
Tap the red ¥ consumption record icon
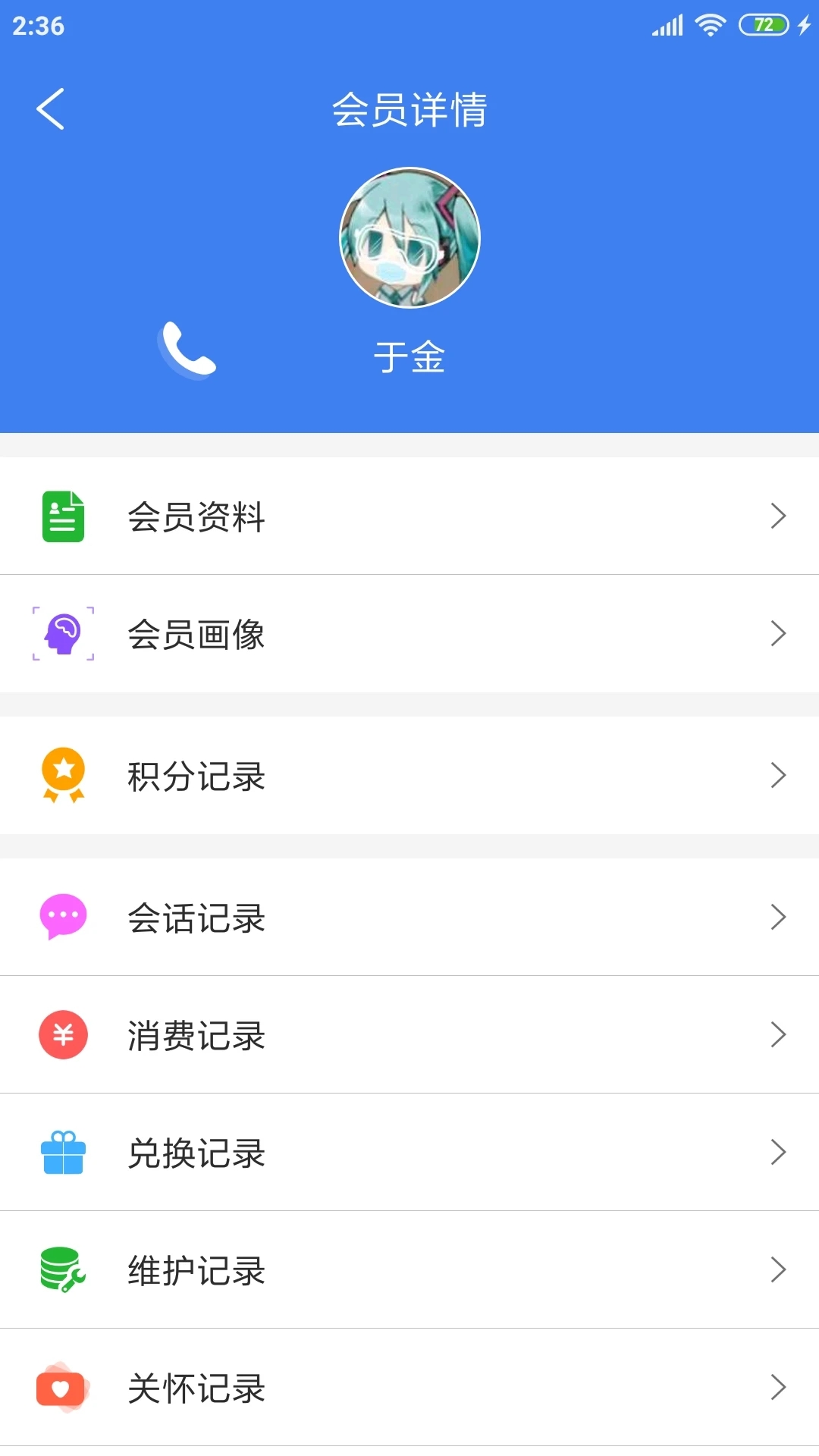click(64, 1034)
